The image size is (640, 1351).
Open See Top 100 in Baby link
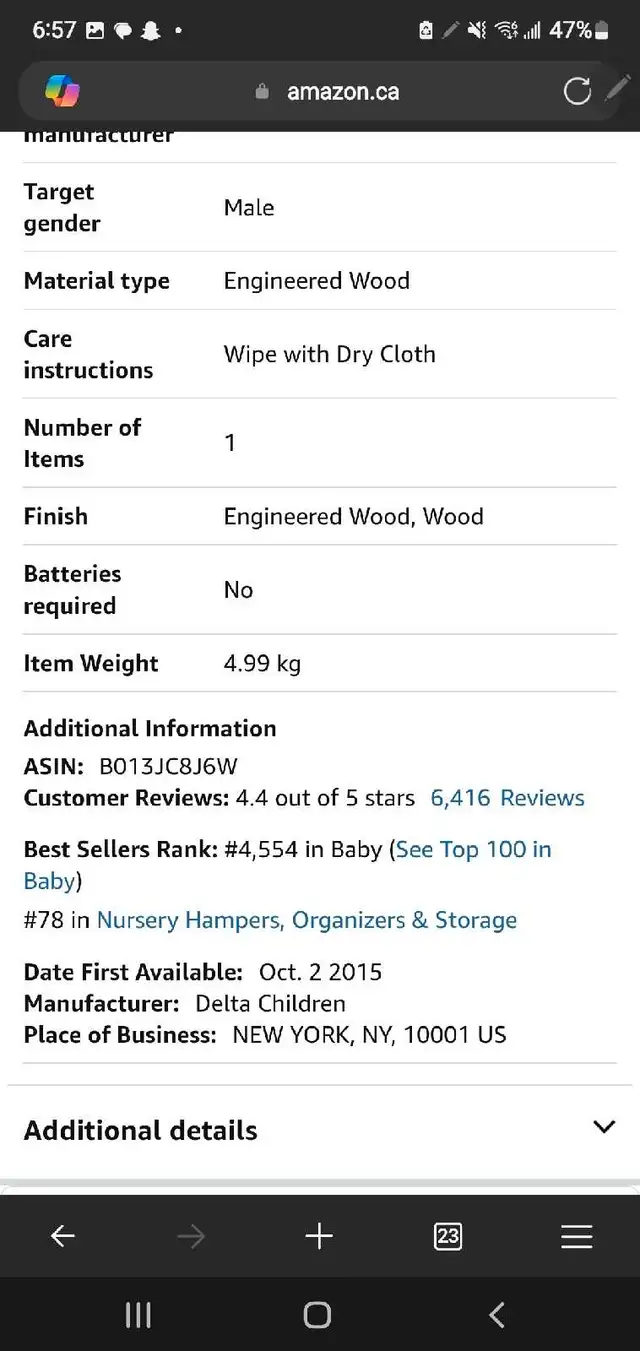click(x=288, y=865)
